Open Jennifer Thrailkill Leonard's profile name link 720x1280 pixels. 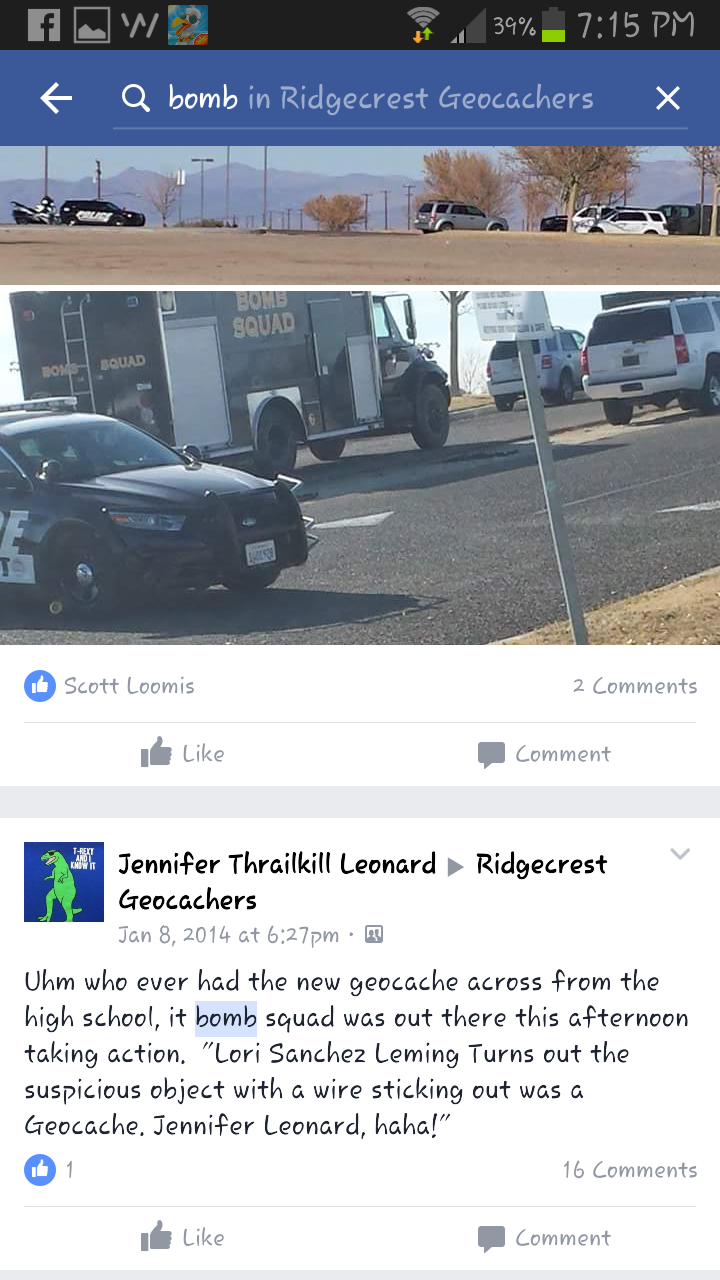277,864
